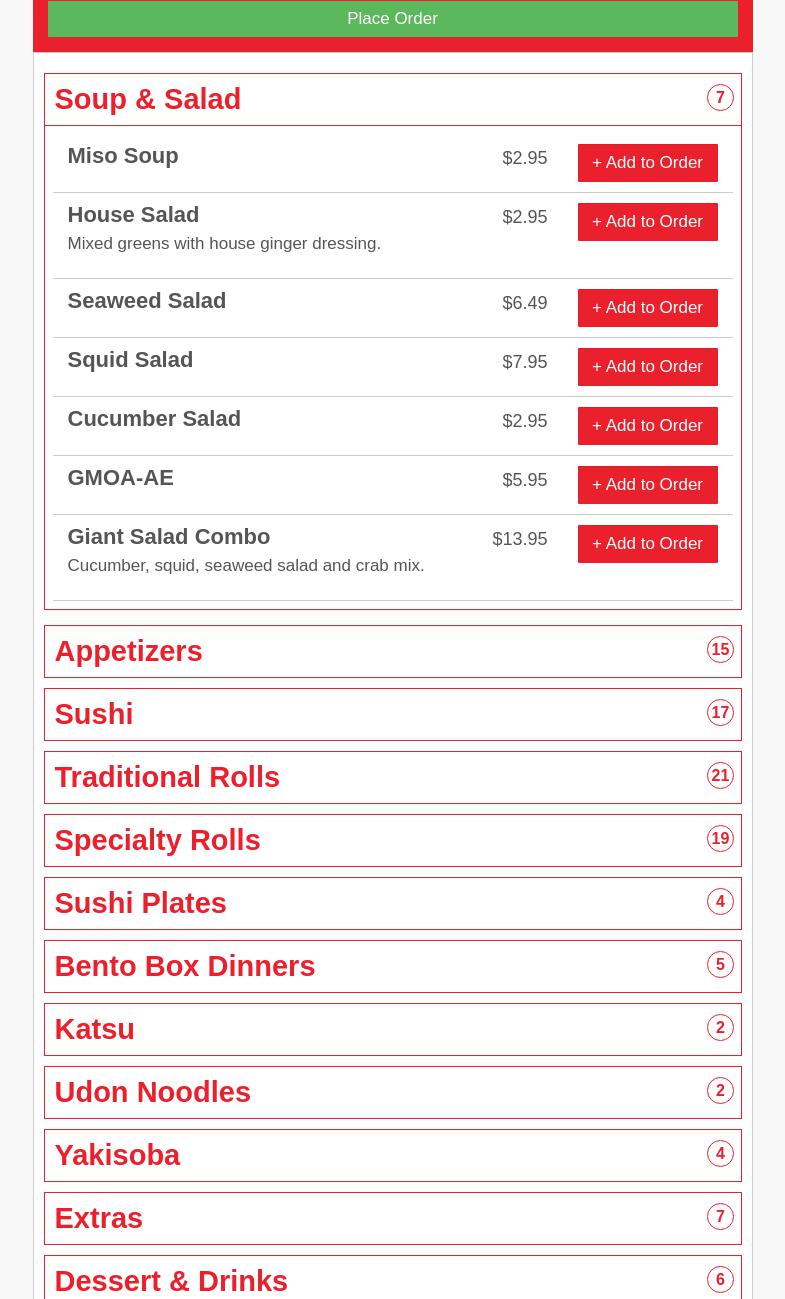The image size is (785, 1299).
Task: Open Bento Box Dinners category
Action: [x=392, y=966]
